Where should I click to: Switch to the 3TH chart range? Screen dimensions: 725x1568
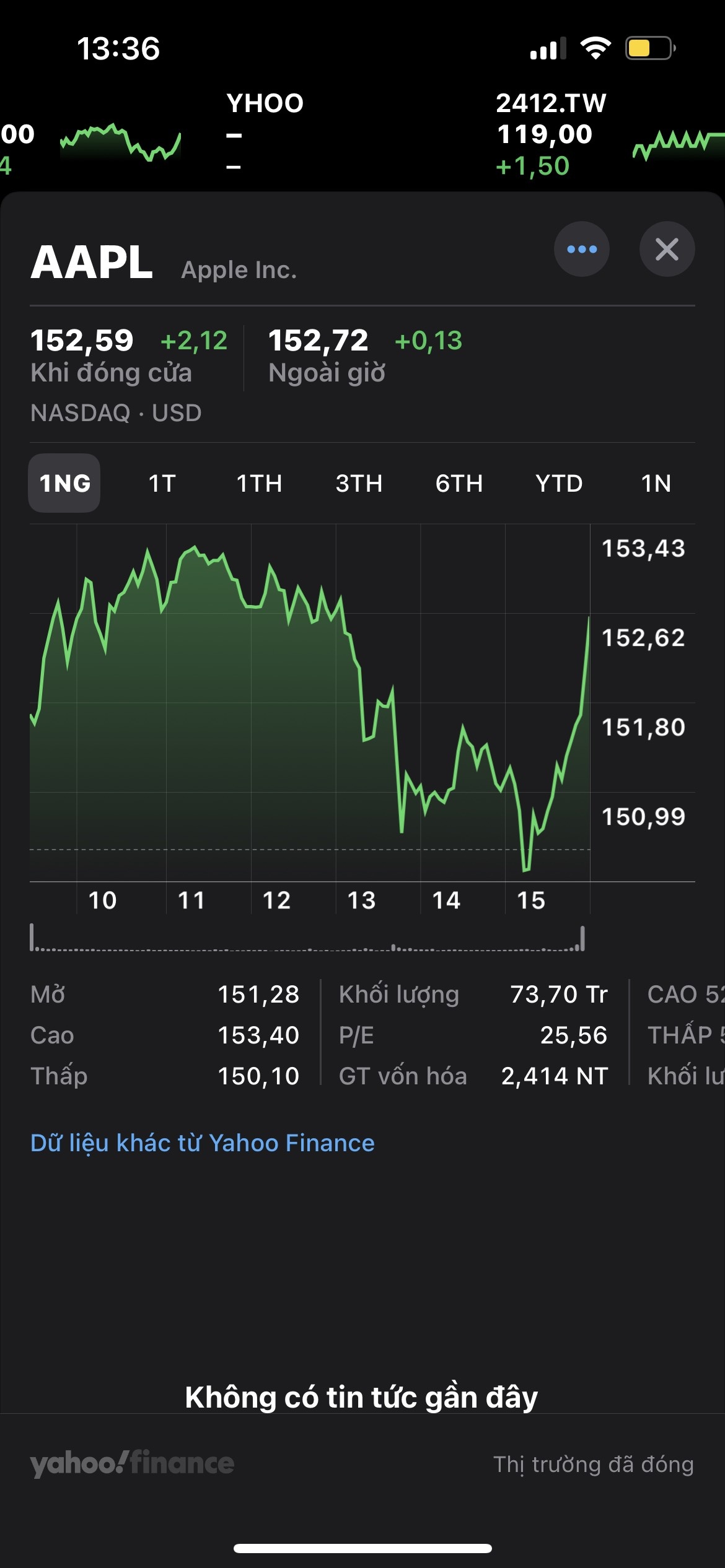(x=359, y=483)
